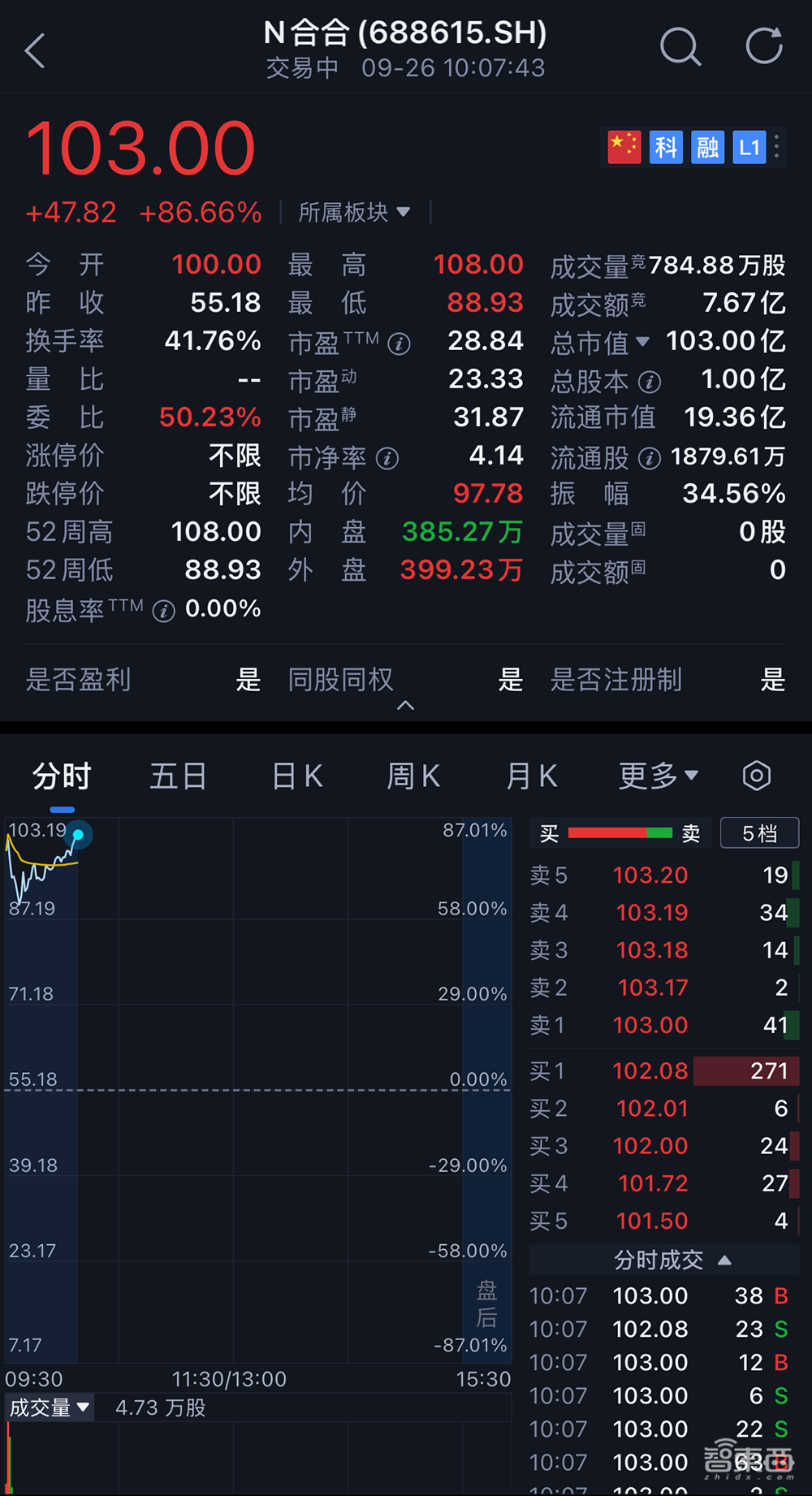This screenshot has width=812, height=1496.
Task: Tap the buy-sell strength ratio bar
Action: point(620,832)
